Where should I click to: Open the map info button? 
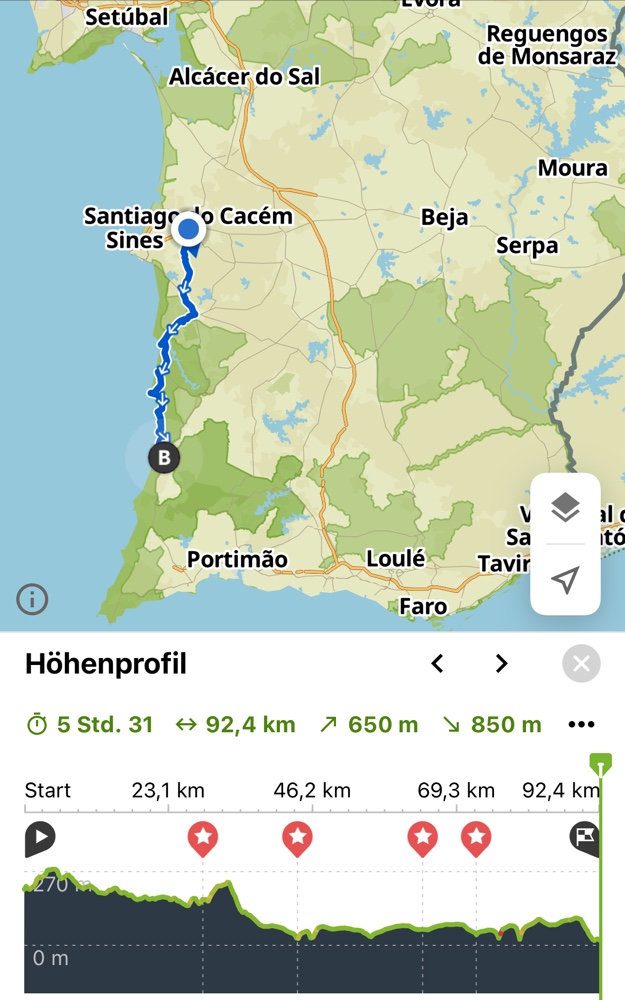tap(32, 599)
